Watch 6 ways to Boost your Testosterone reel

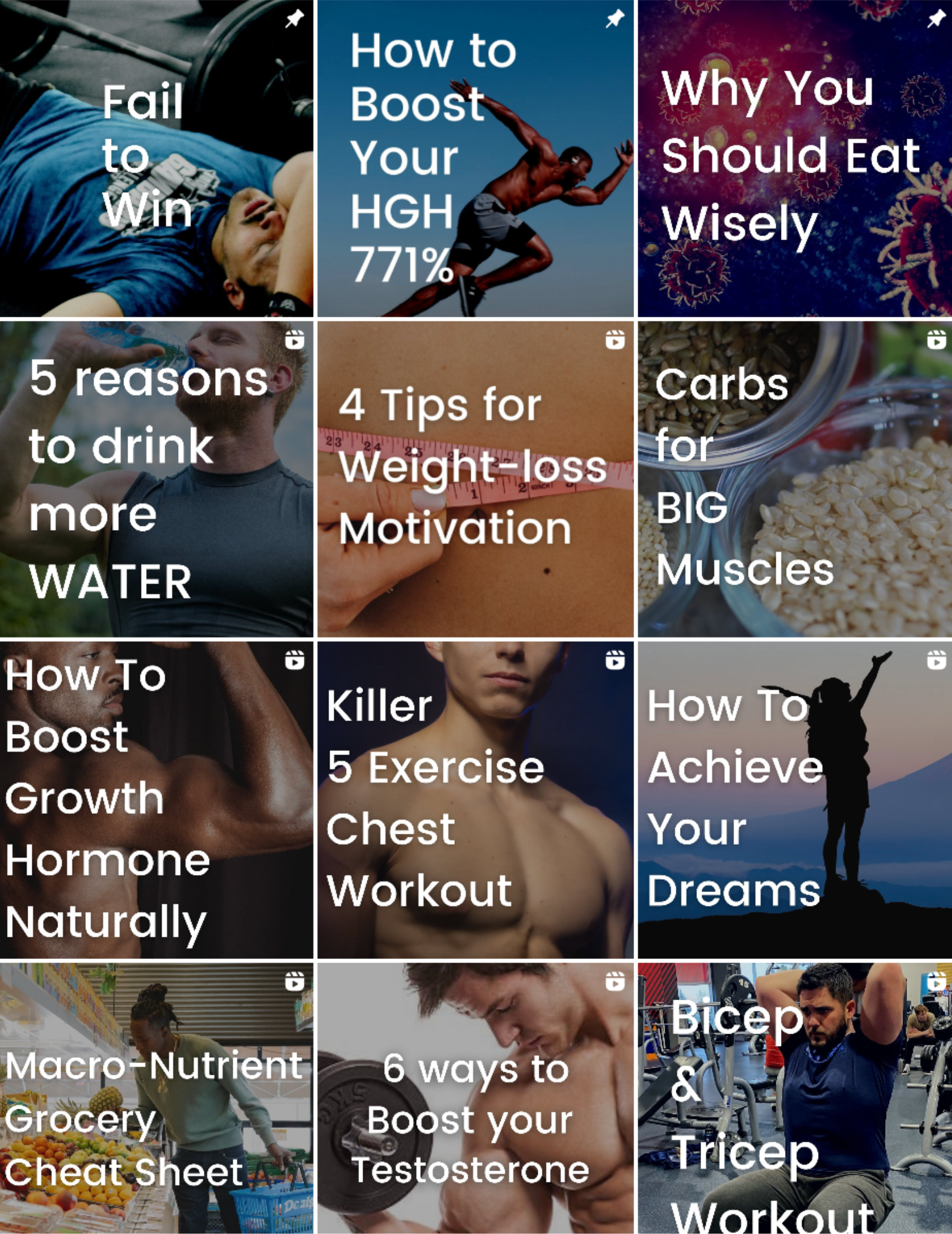pos(475,1099)
